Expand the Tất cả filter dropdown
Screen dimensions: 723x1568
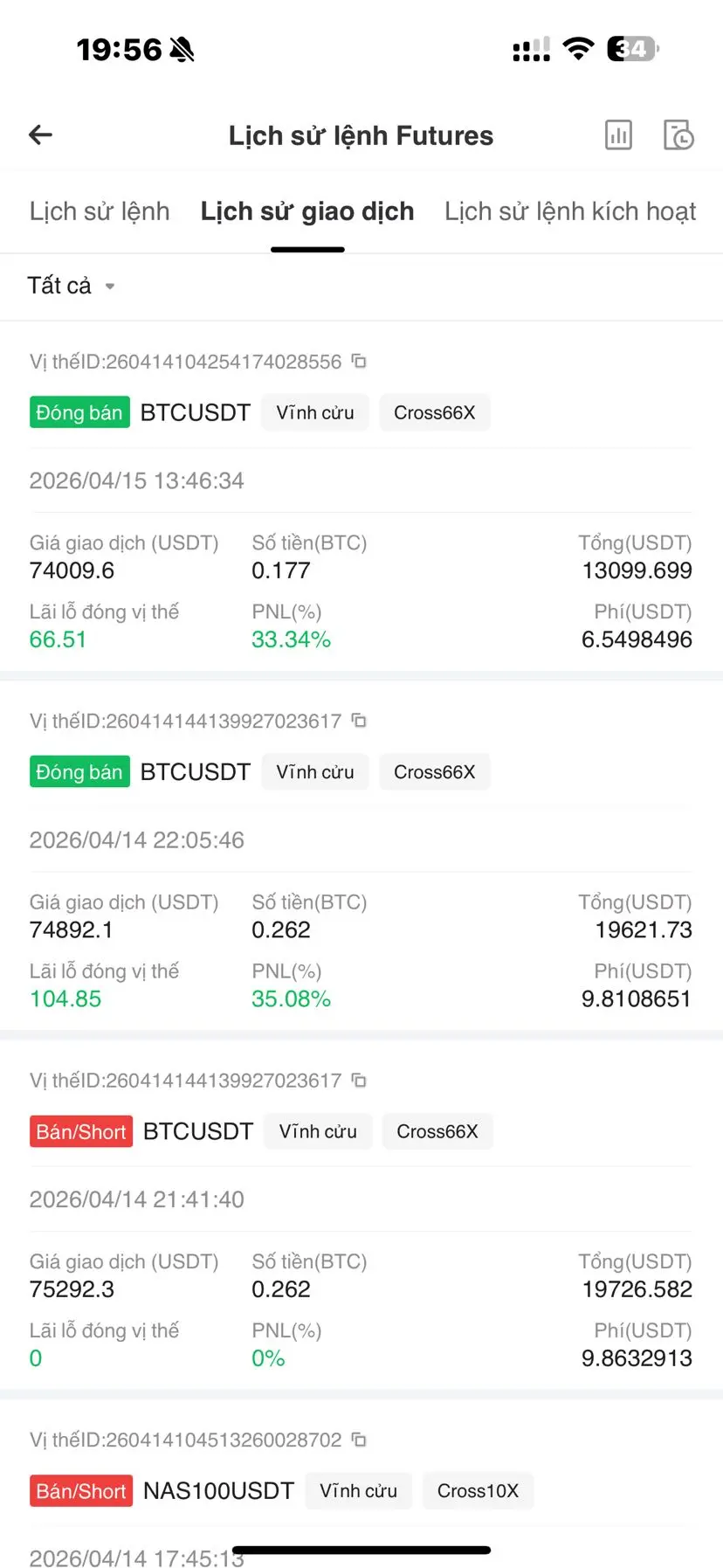[x=71, y=286]
